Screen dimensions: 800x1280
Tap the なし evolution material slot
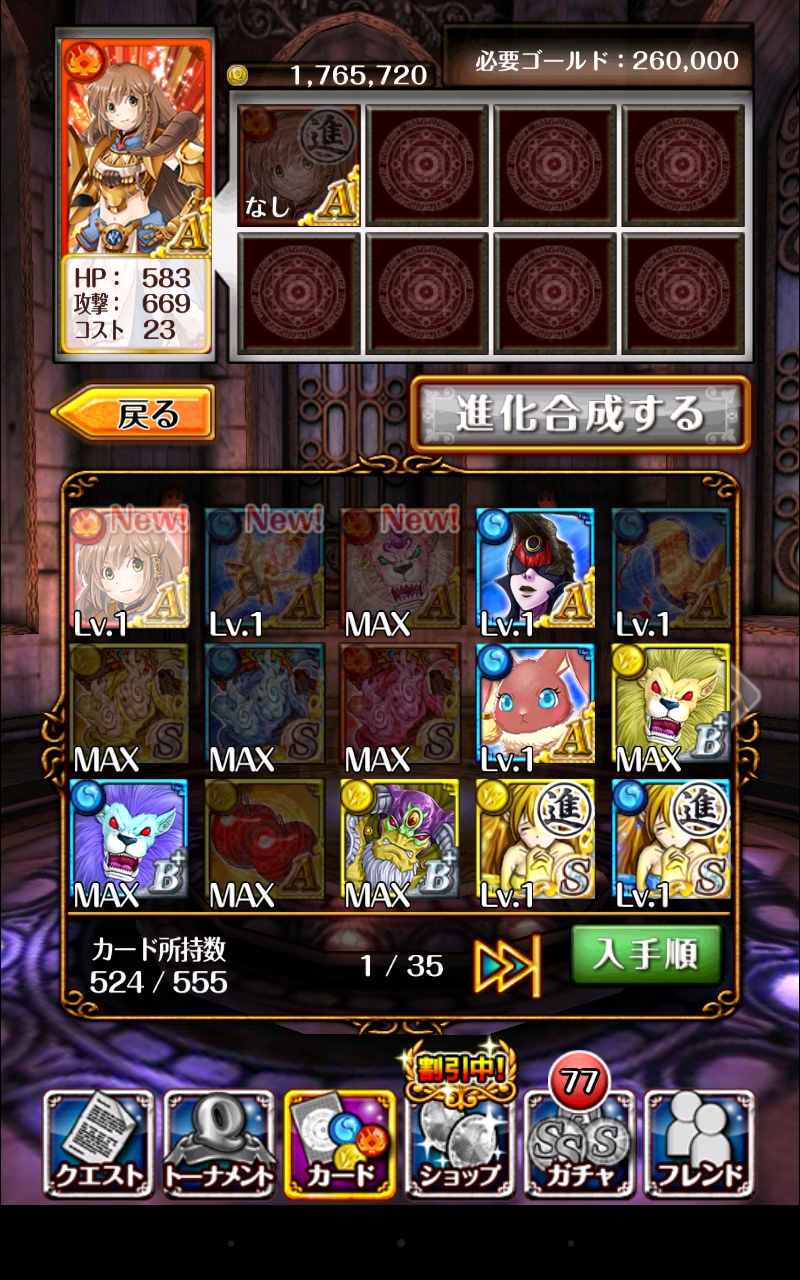click(x=298, y=165)
